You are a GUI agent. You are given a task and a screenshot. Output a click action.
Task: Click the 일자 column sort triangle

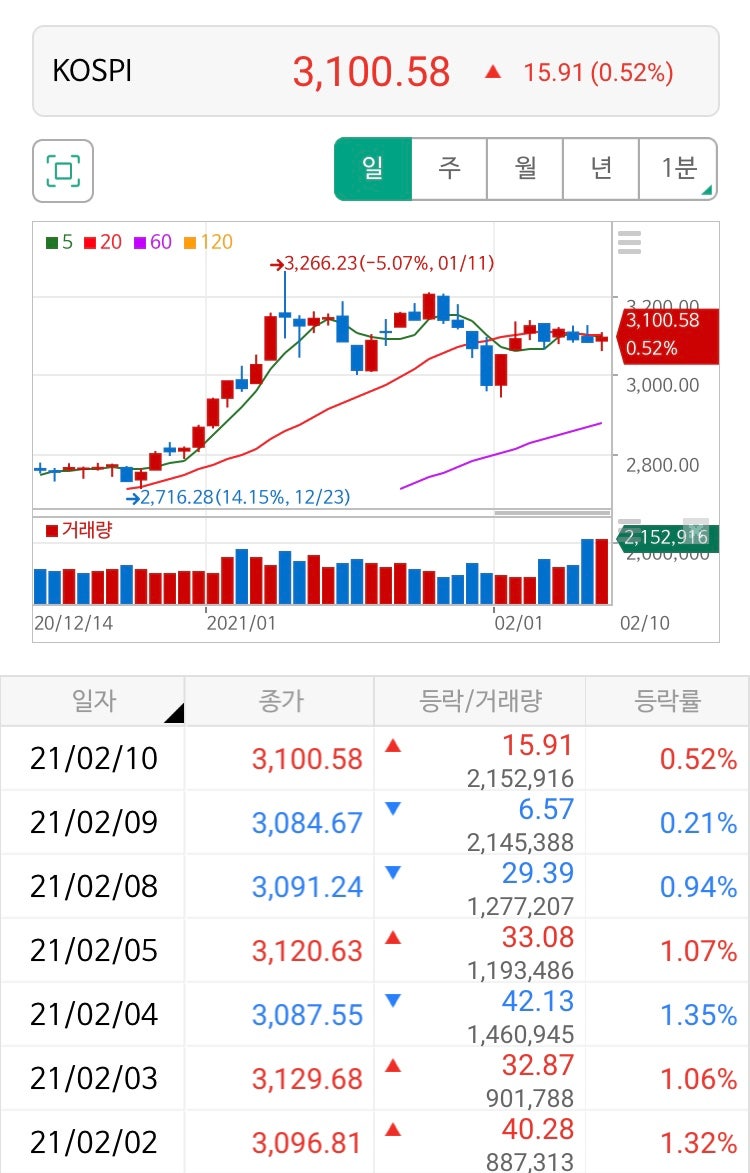pyautogui.click(x=177, y=713)
